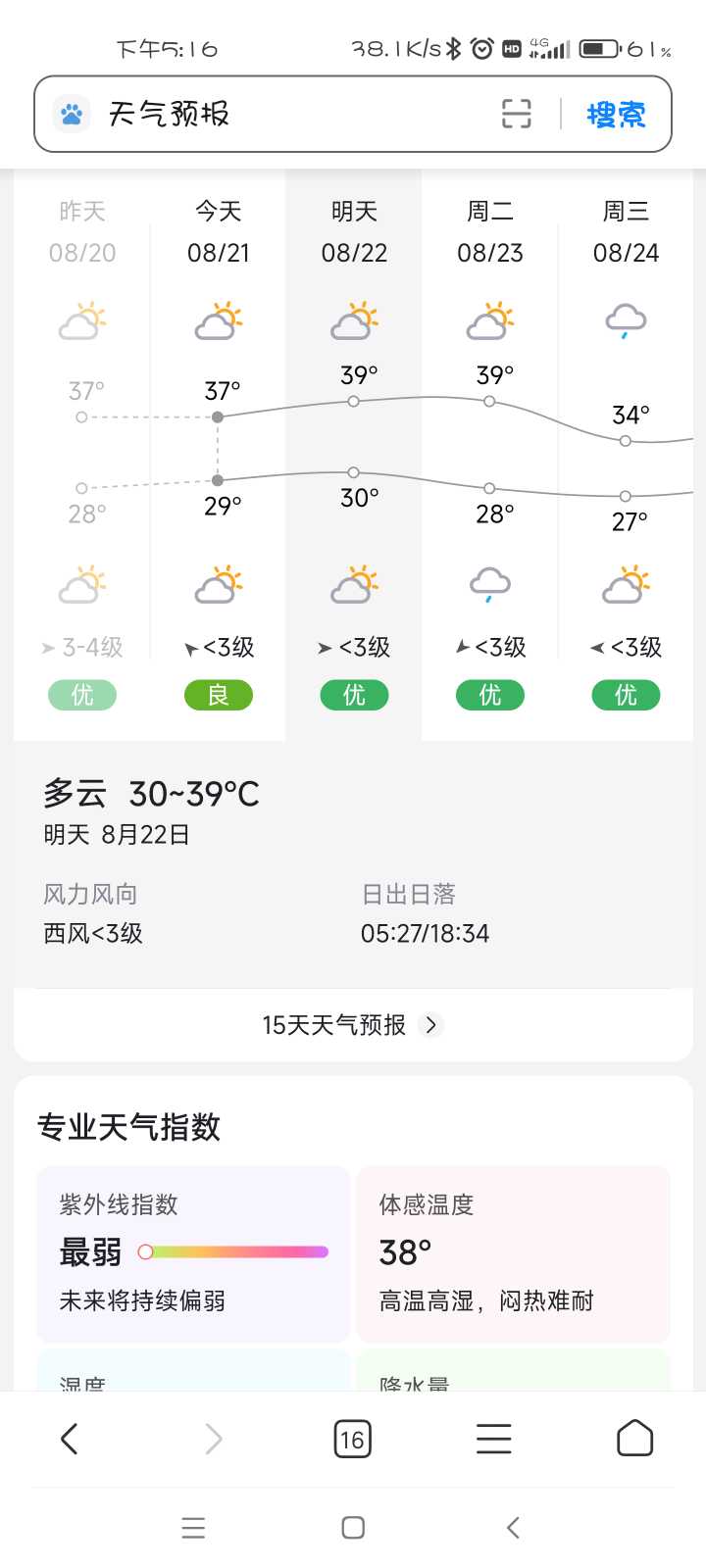Open the scan icon in search bar
This screenshot has width=706, height=1568.
point(517,115)
